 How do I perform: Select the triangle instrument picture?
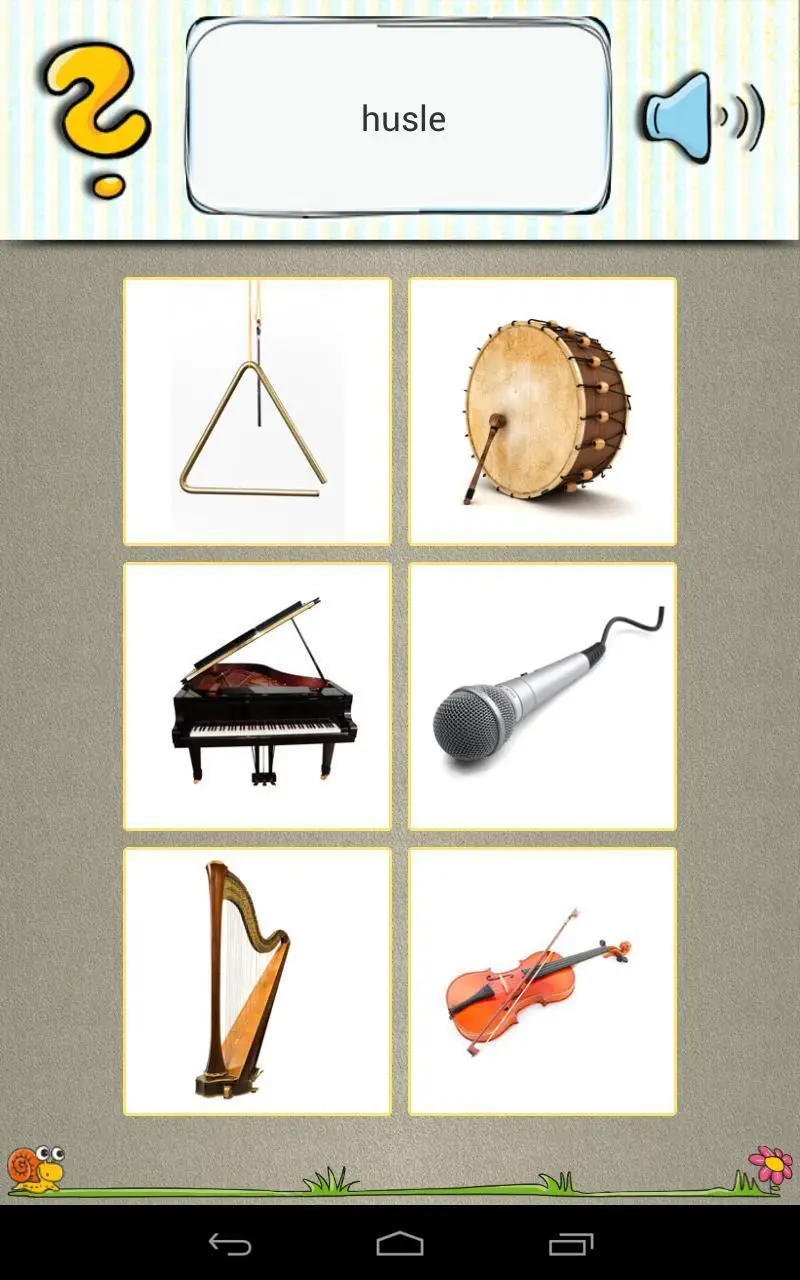coord(257,411)
